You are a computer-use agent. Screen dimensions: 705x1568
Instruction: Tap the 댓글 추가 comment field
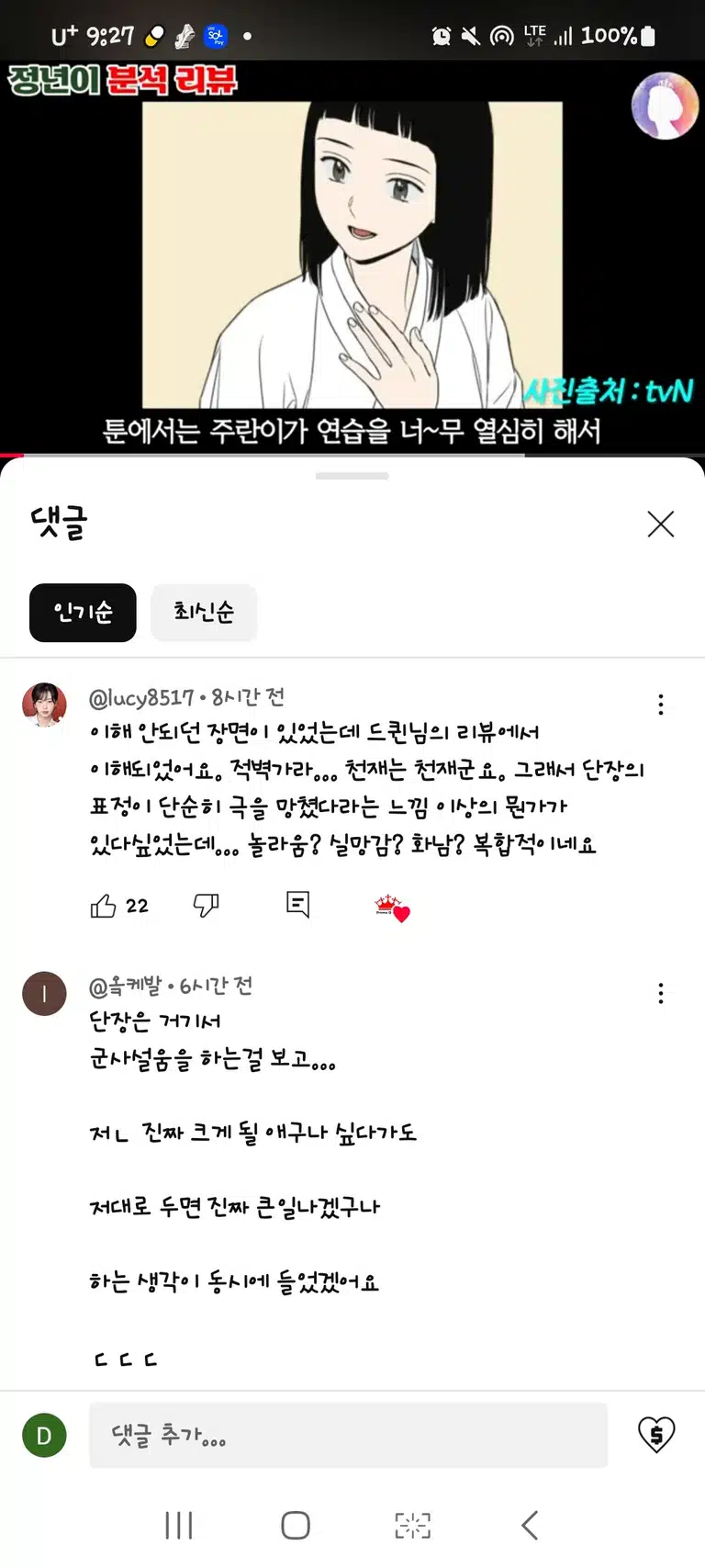click(x=349, y=1435)
